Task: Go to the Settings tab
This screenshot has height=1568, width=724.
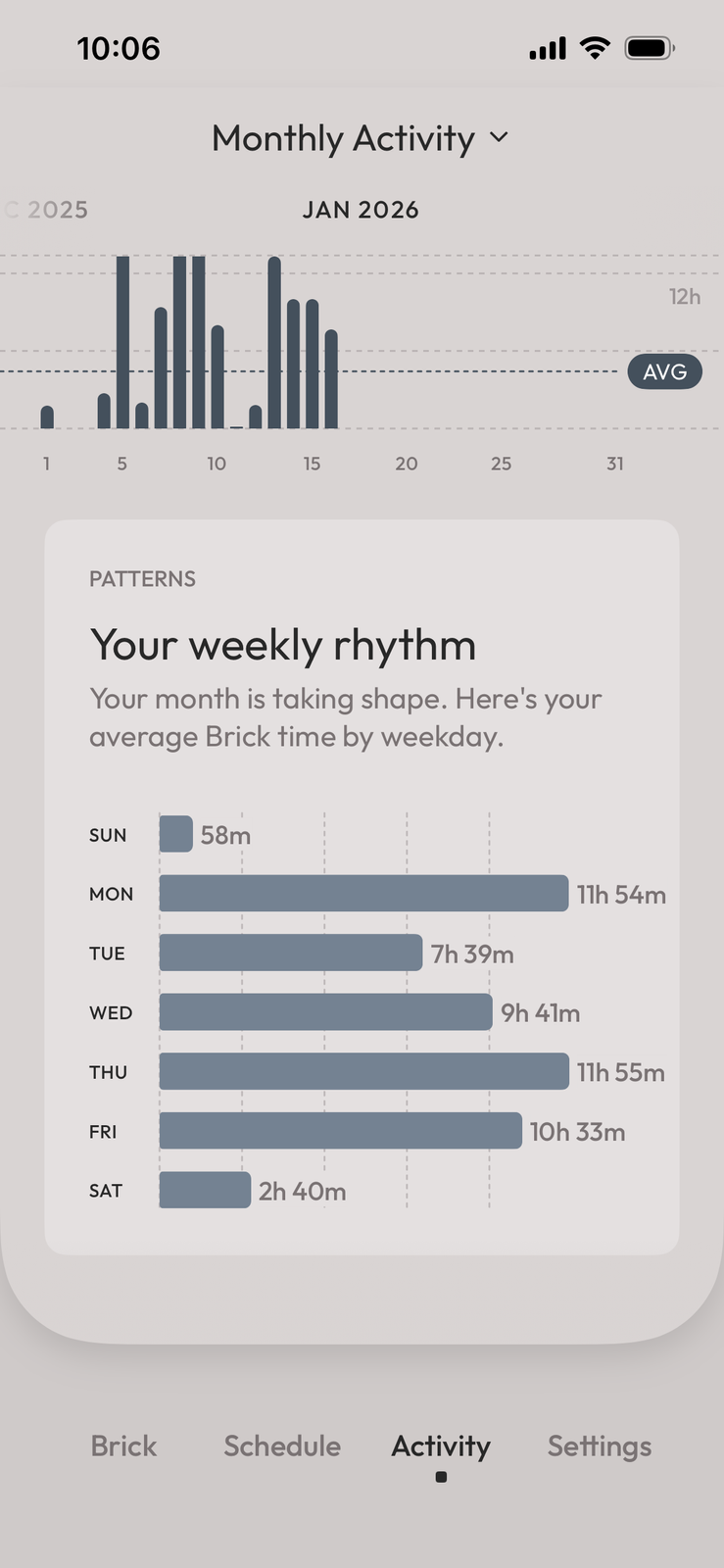Action: point(600,1445)
